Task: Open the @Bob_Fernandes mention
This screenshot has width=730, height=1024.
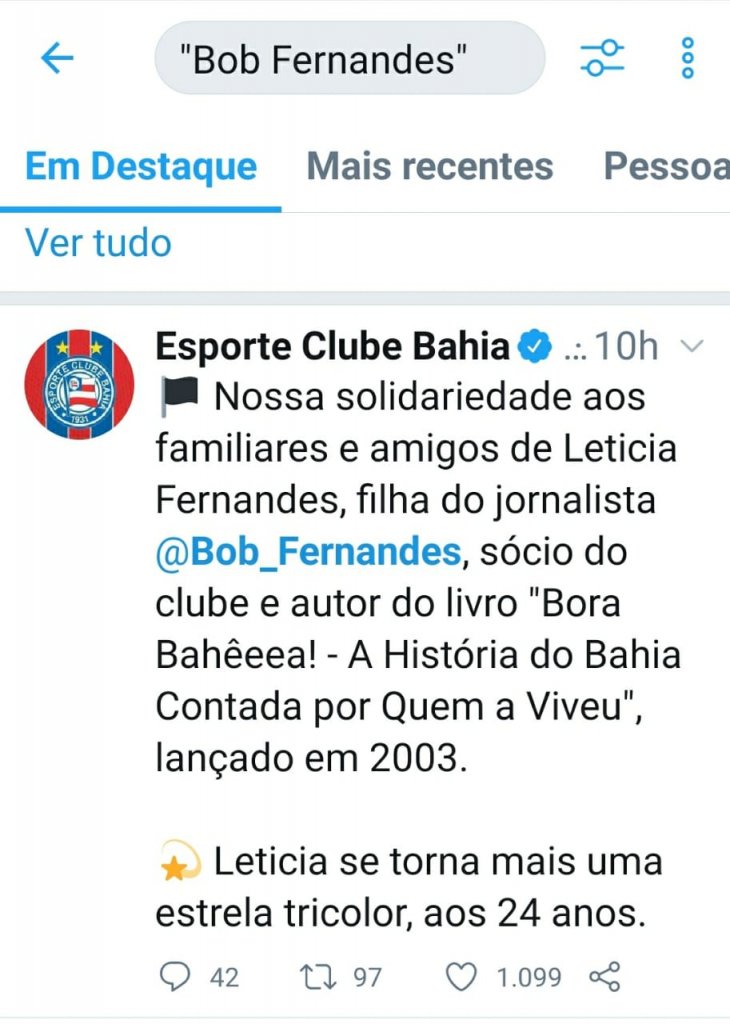Action: [308, 551]
